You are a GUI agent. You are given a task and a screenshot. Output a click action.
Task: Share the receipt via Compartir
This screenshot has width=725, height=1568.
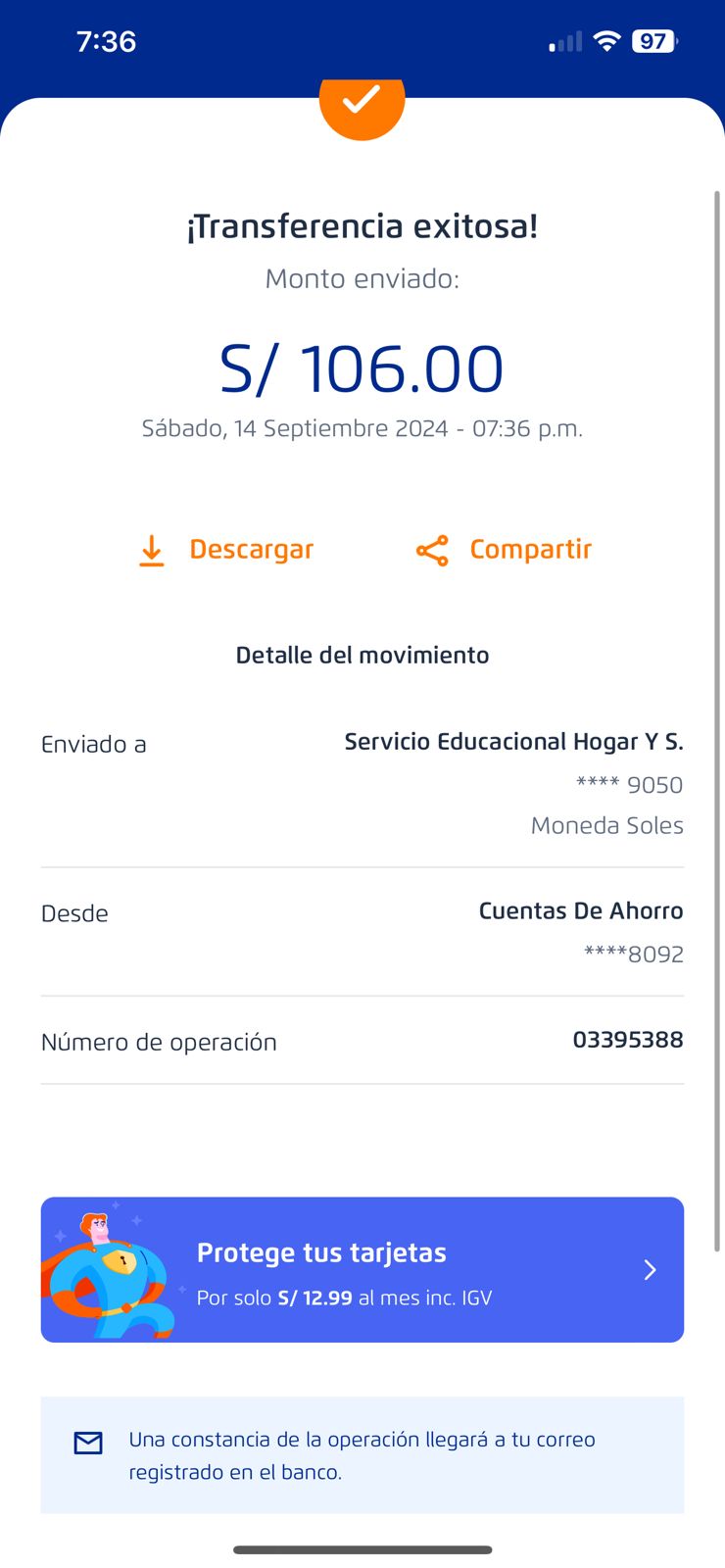click(505, 550)
